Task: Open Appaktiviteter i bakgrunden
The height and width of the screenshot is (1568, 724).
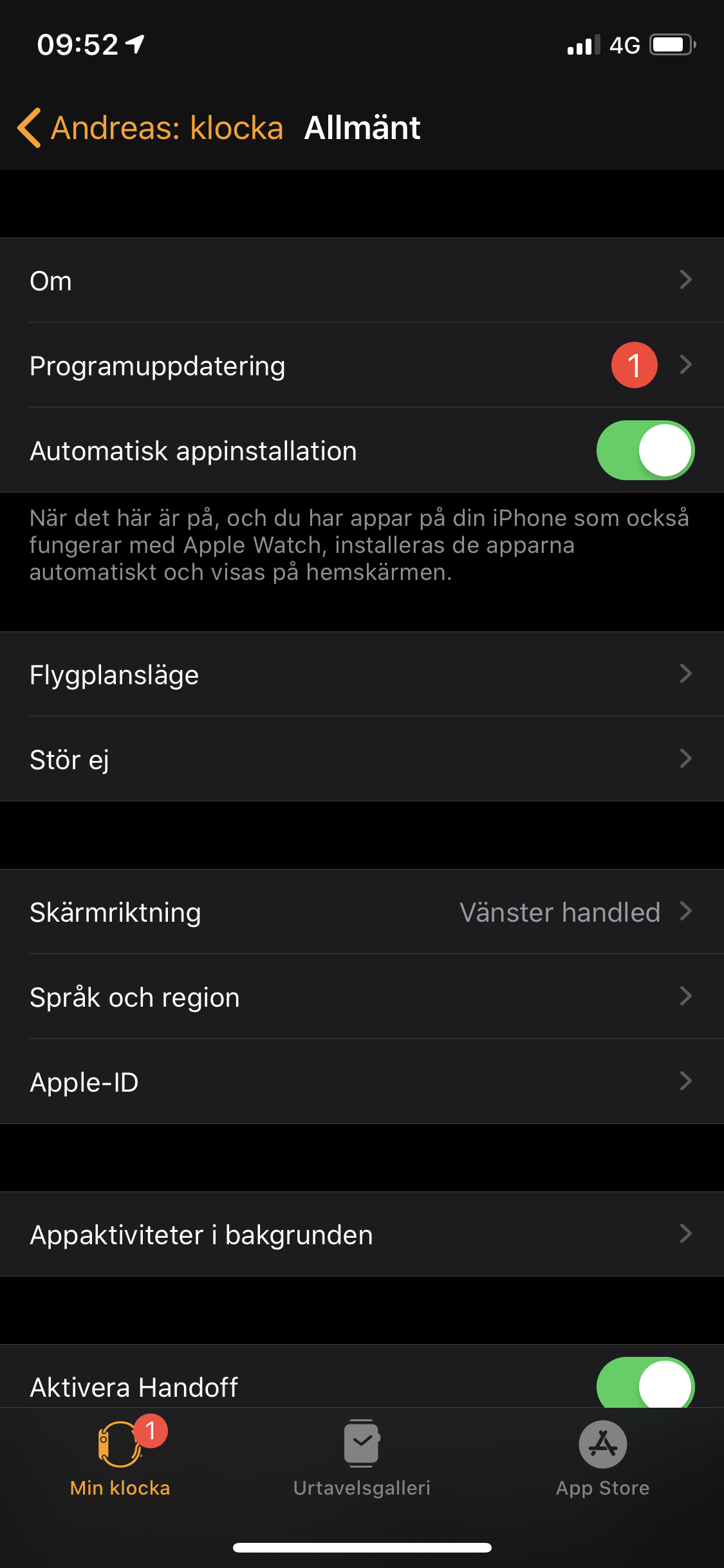Action: [x=362, y=1235]
